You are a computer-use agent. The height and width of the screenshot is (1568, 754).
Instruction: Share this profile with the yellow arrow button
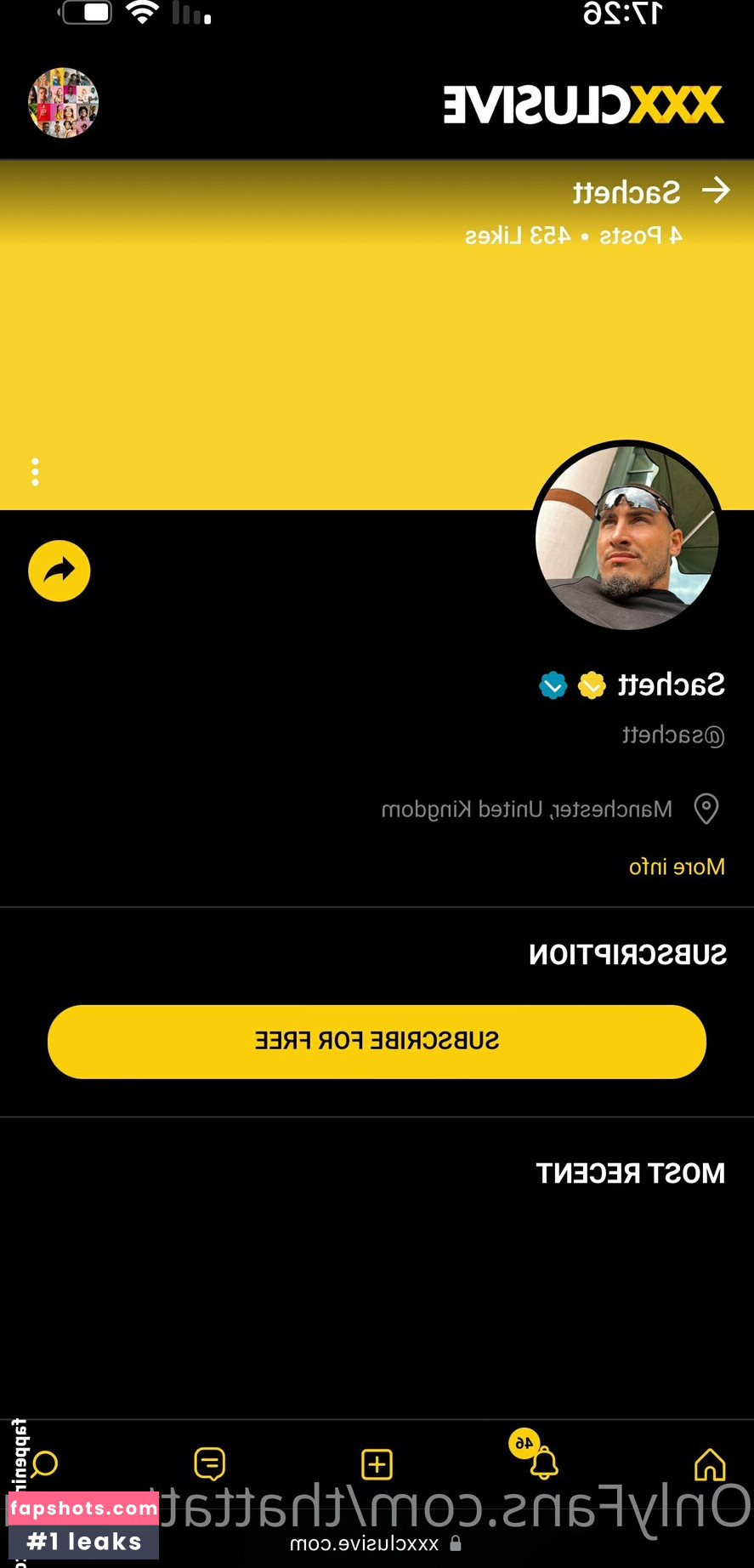pyautogui.click(x=60, y=571)
